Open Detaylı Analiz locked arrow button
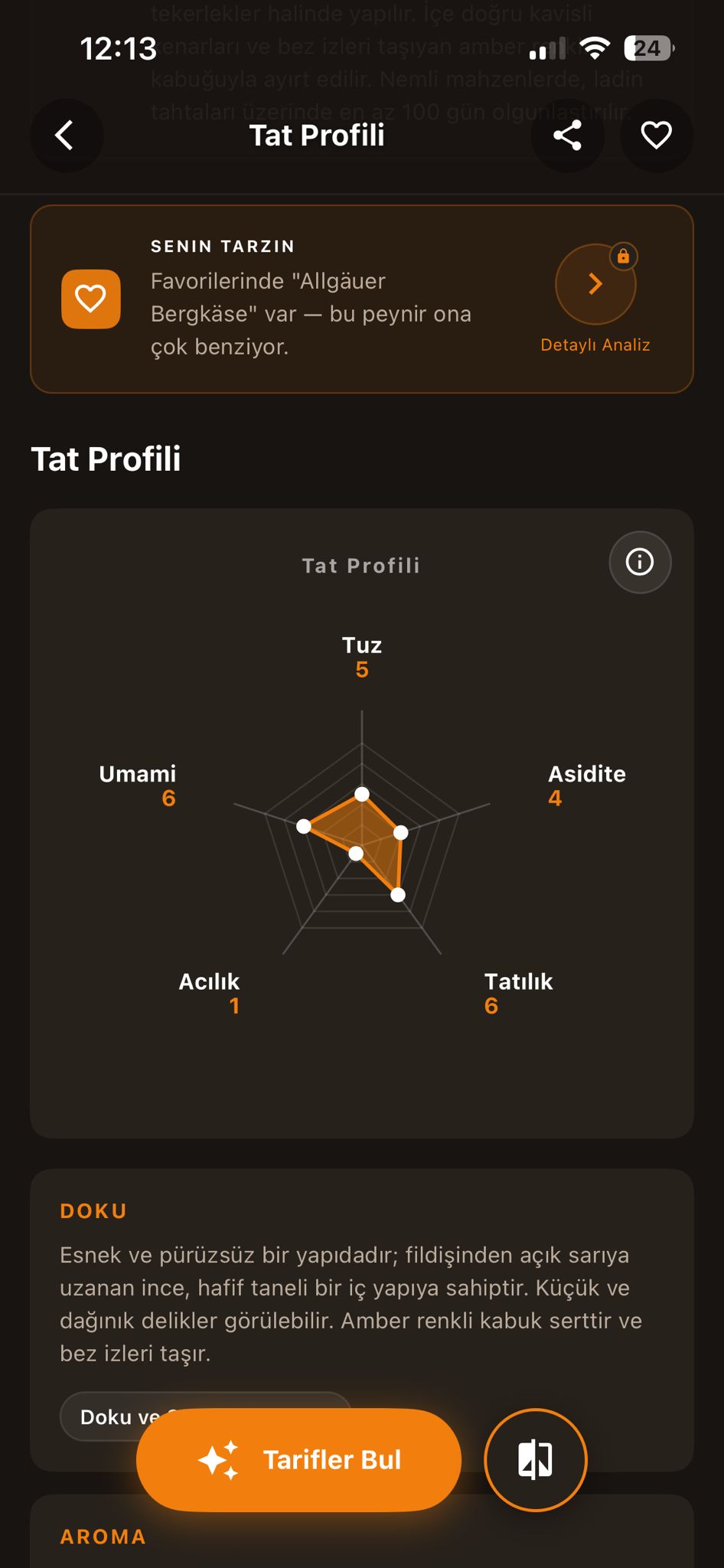The width and height of the screenshot is (724, 1568). [x=595, y=285]
